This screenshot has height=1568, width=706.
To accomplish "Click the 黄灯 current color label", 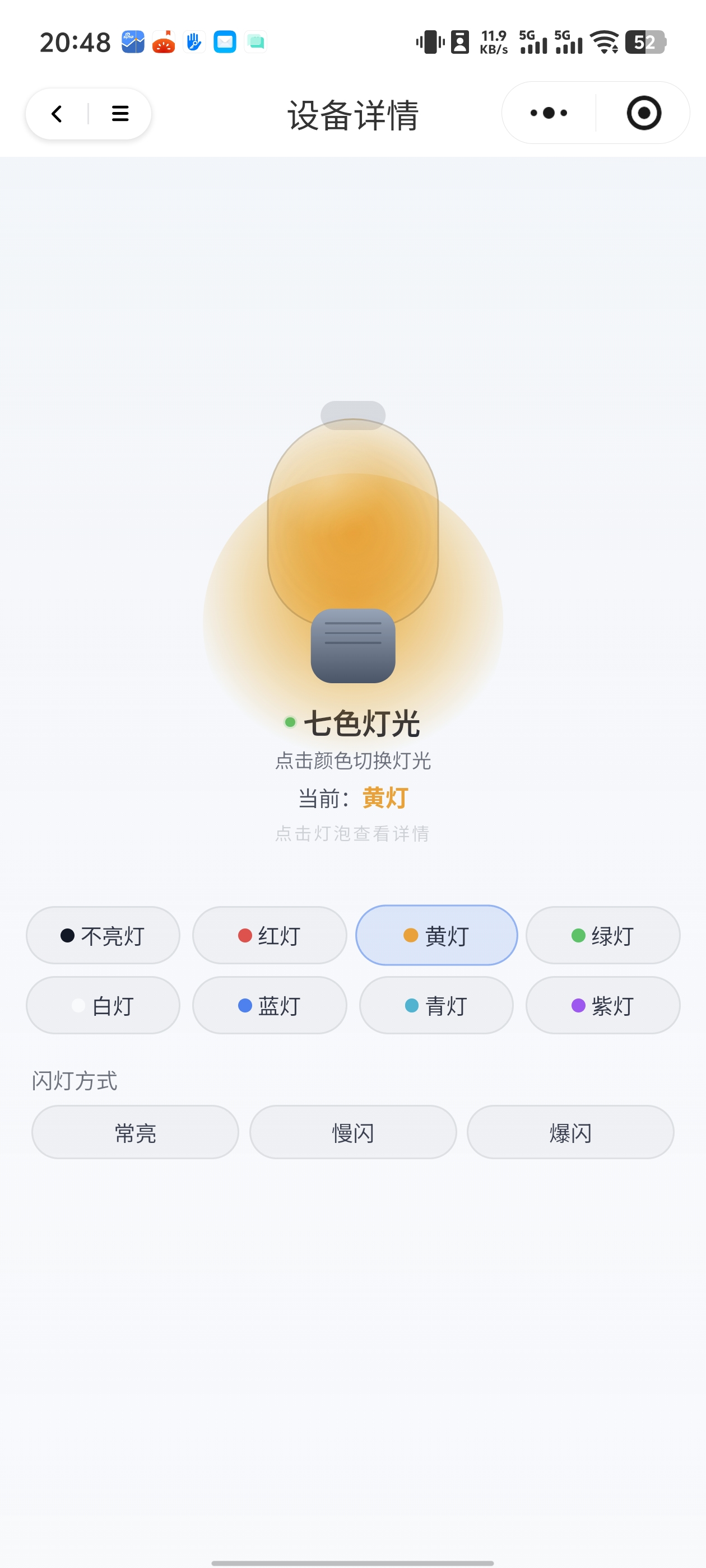I will (x=384, y=798).
